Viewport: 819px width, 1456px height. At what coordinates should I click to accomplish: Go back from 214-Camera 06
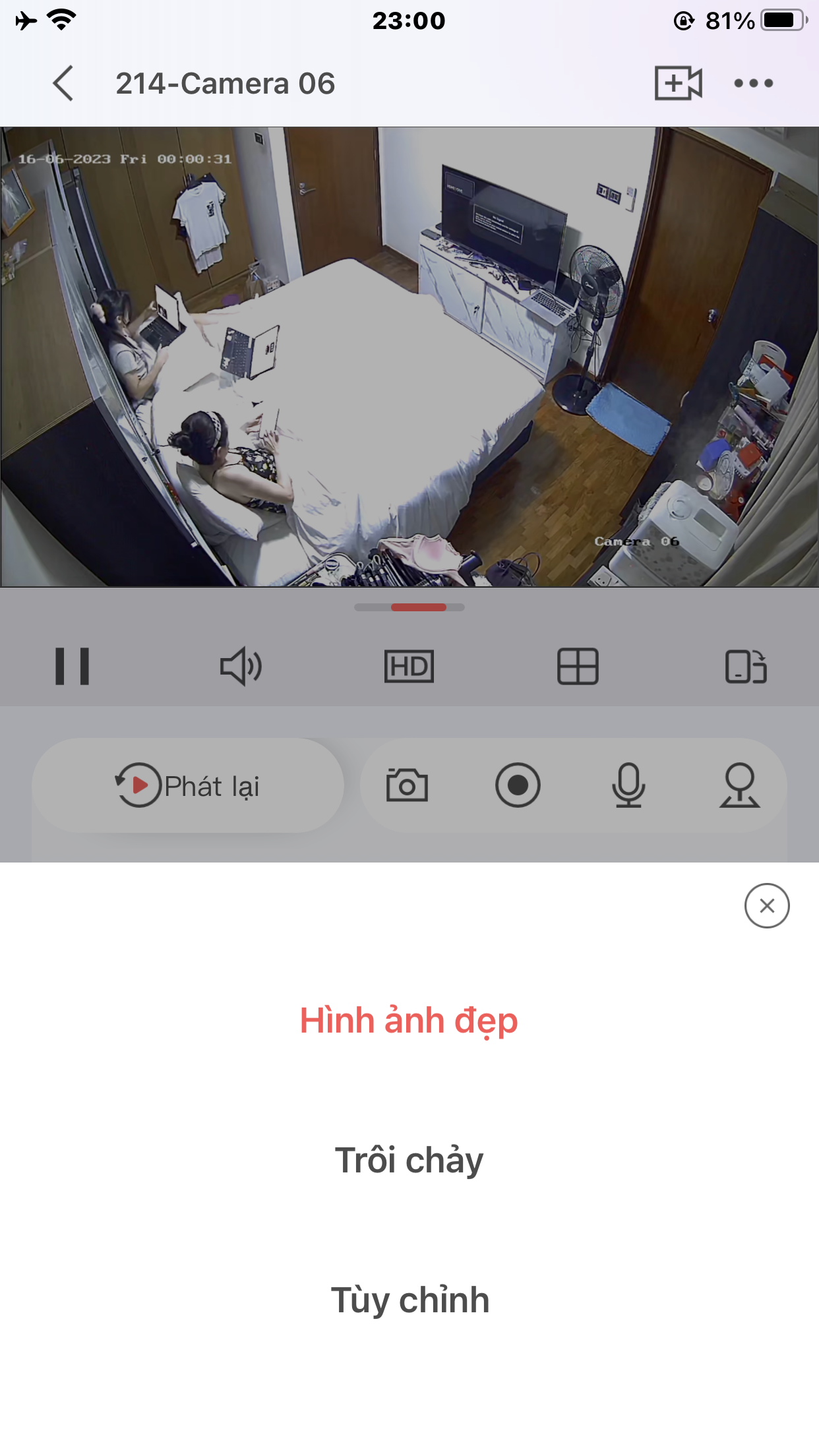63,84
